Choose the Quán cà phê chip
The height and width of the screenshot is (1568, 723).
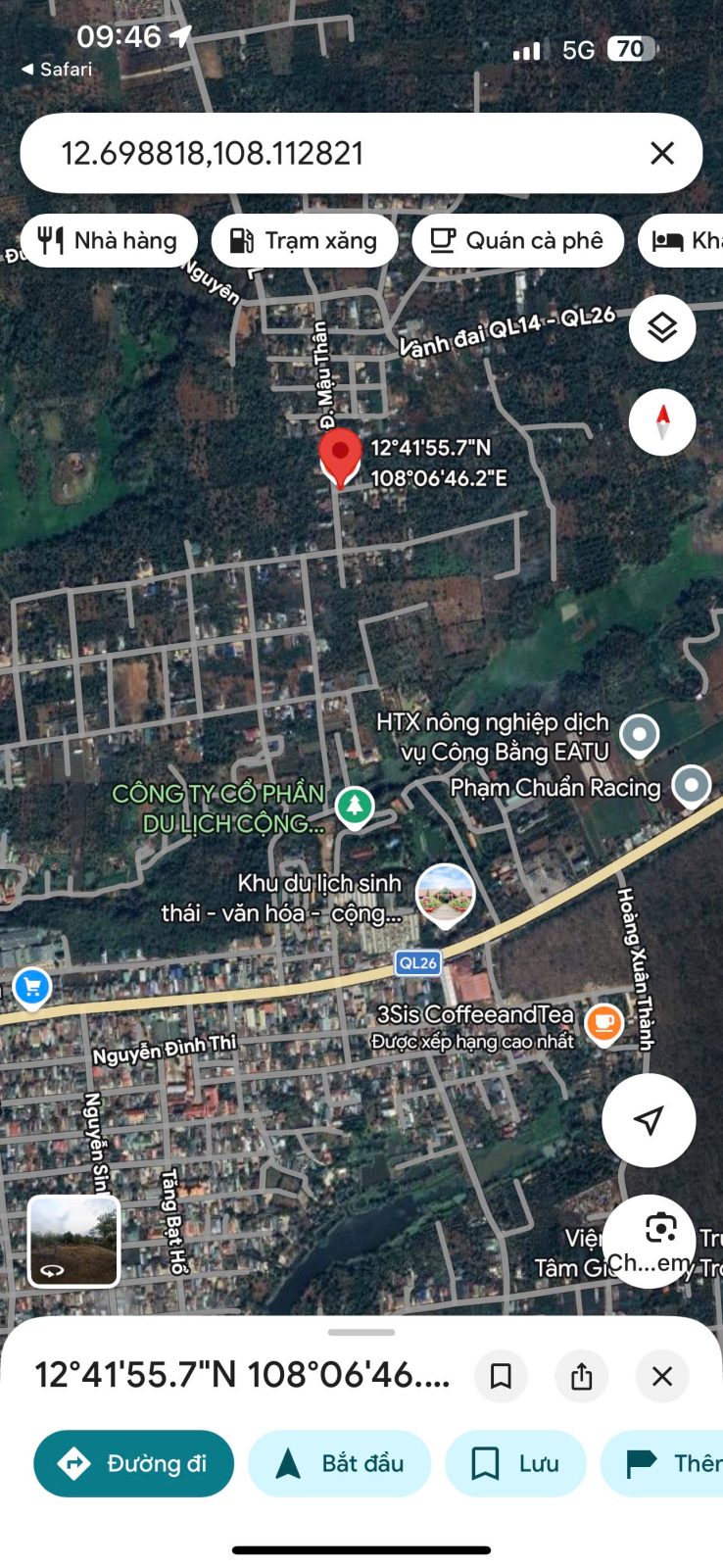click(517, 240)
